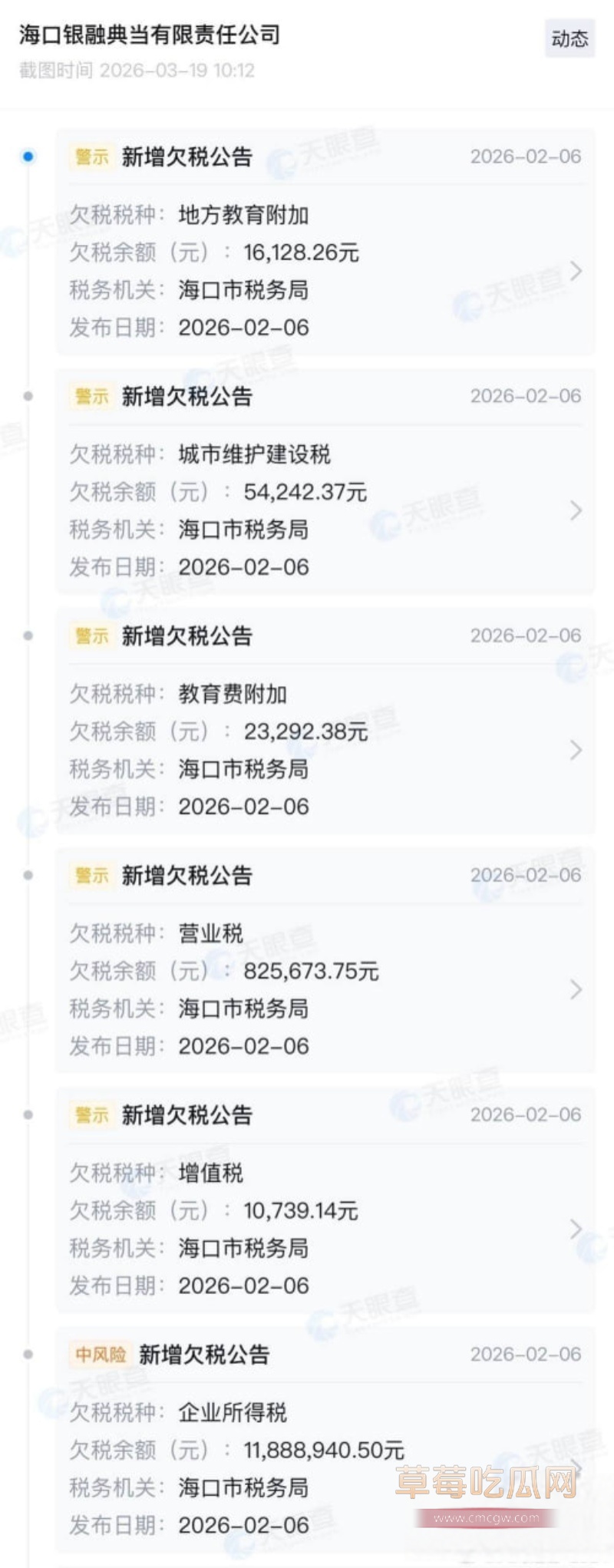Click the company name 海口银融典当有限责任公司
Viewport: 614px width, 1568px height.
(x=150, y=34)
